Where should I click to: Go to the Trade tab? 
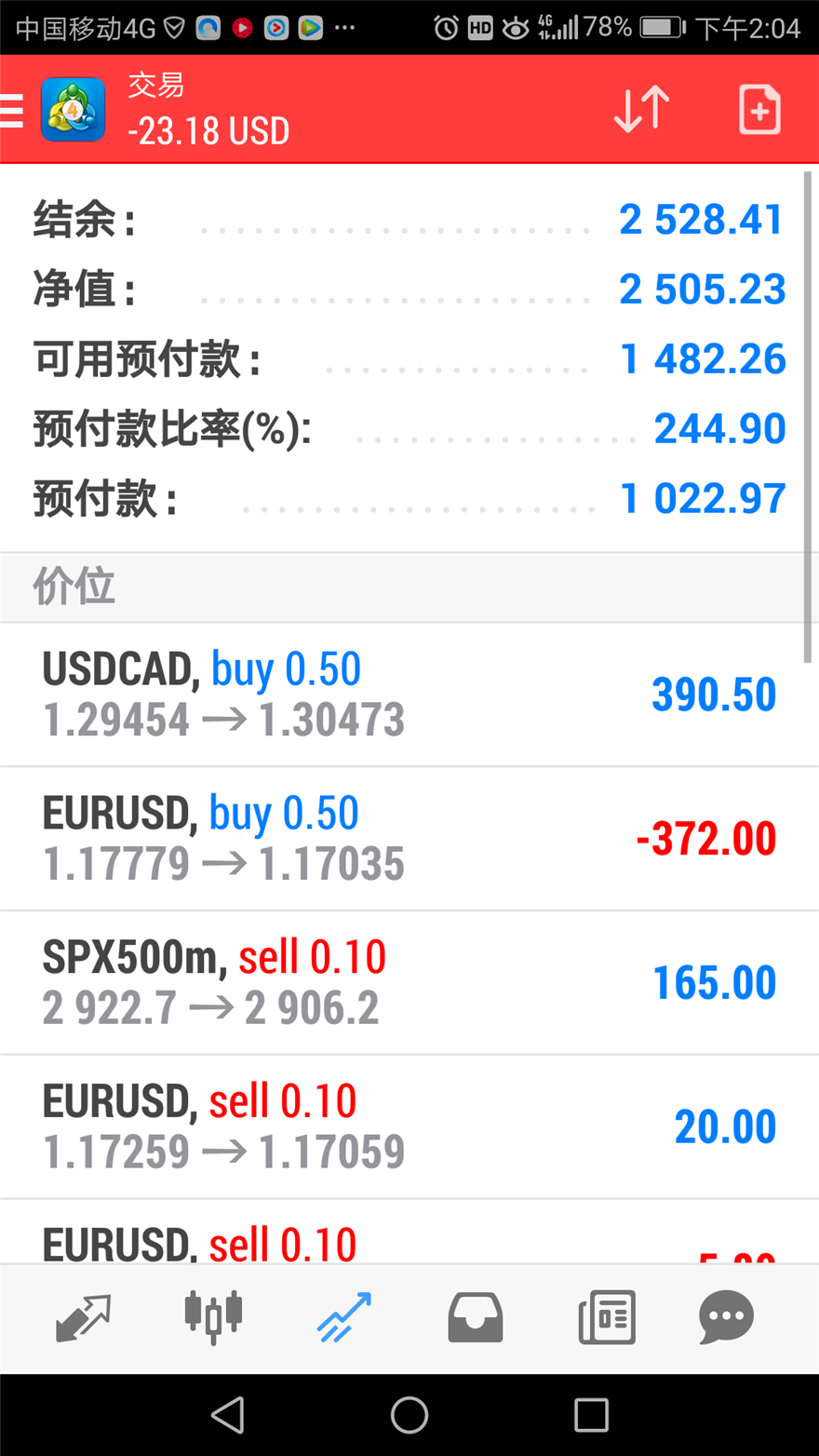coord(344,1317)
